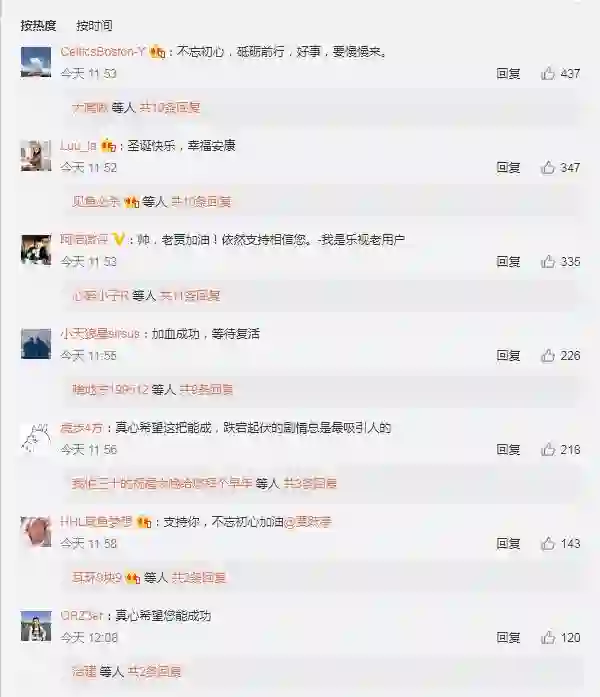Reply to ORZ3er's 真心希望您能成功 comment
The image size is (600, 697).
pyautogui.click(x=508, y=638)
